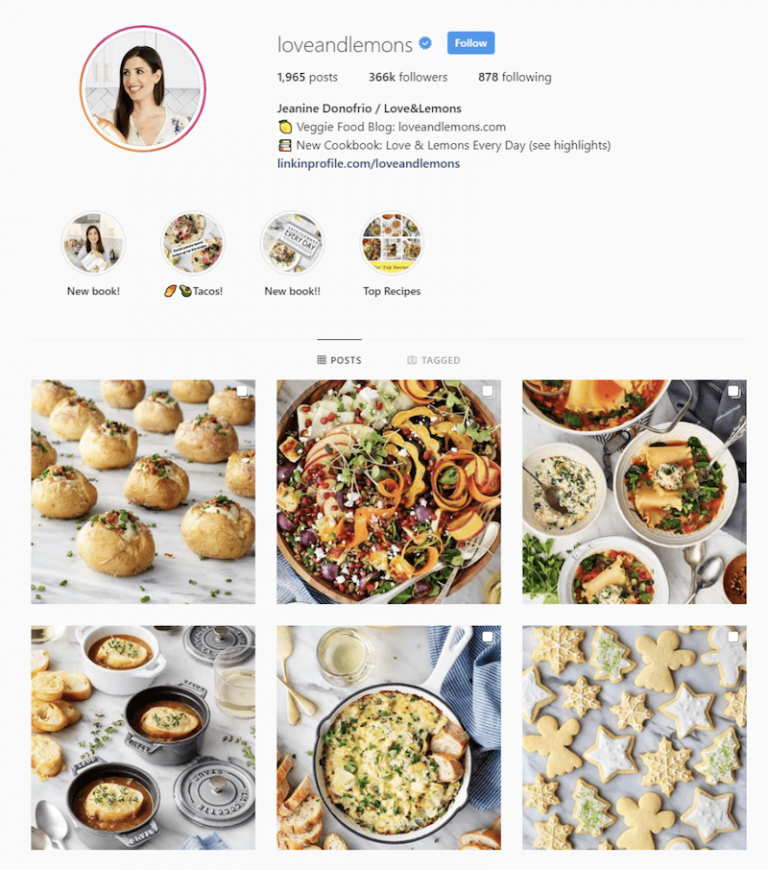
Task: Open the Tacos! story highlight
Action: coord(193,243)
